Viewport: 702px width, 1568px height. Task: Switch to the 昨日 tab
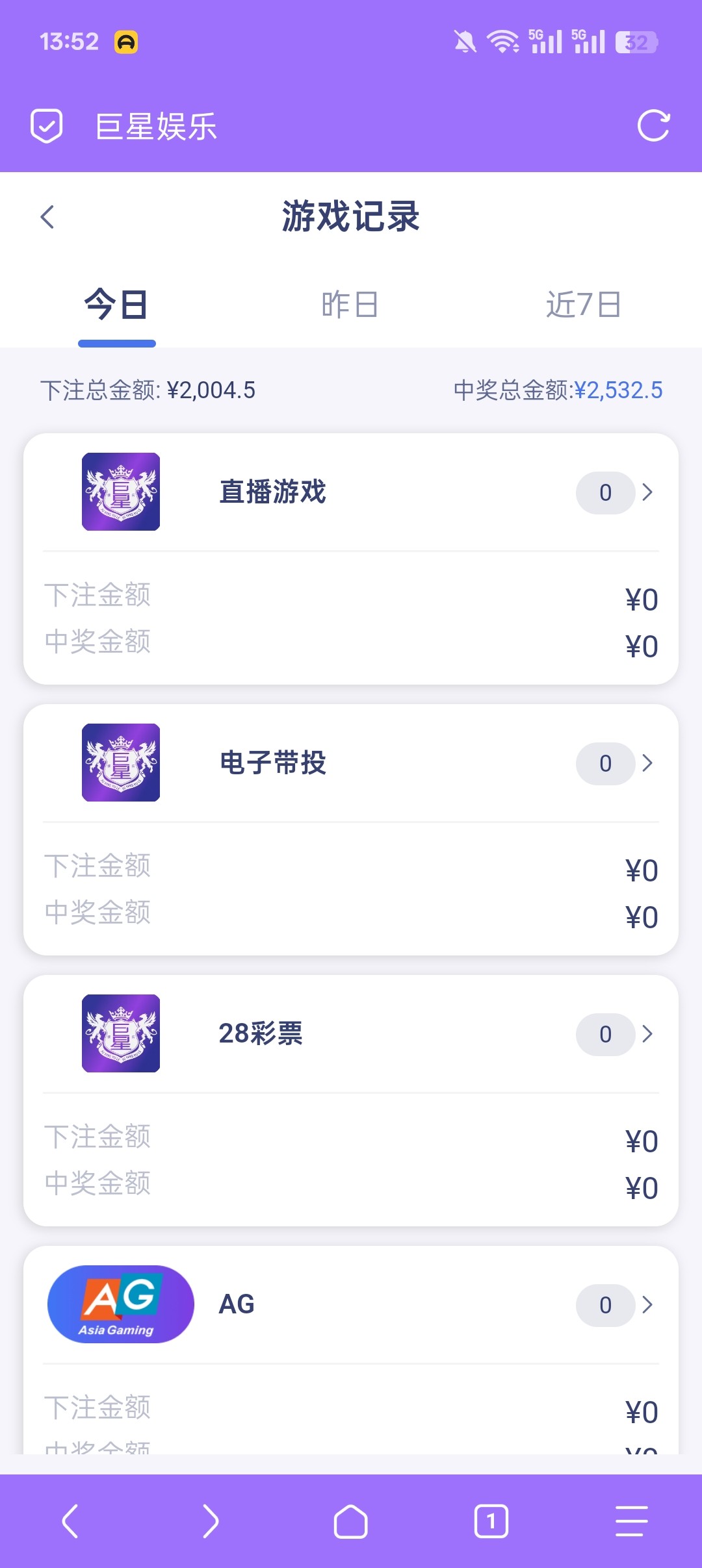pos(350,305)
